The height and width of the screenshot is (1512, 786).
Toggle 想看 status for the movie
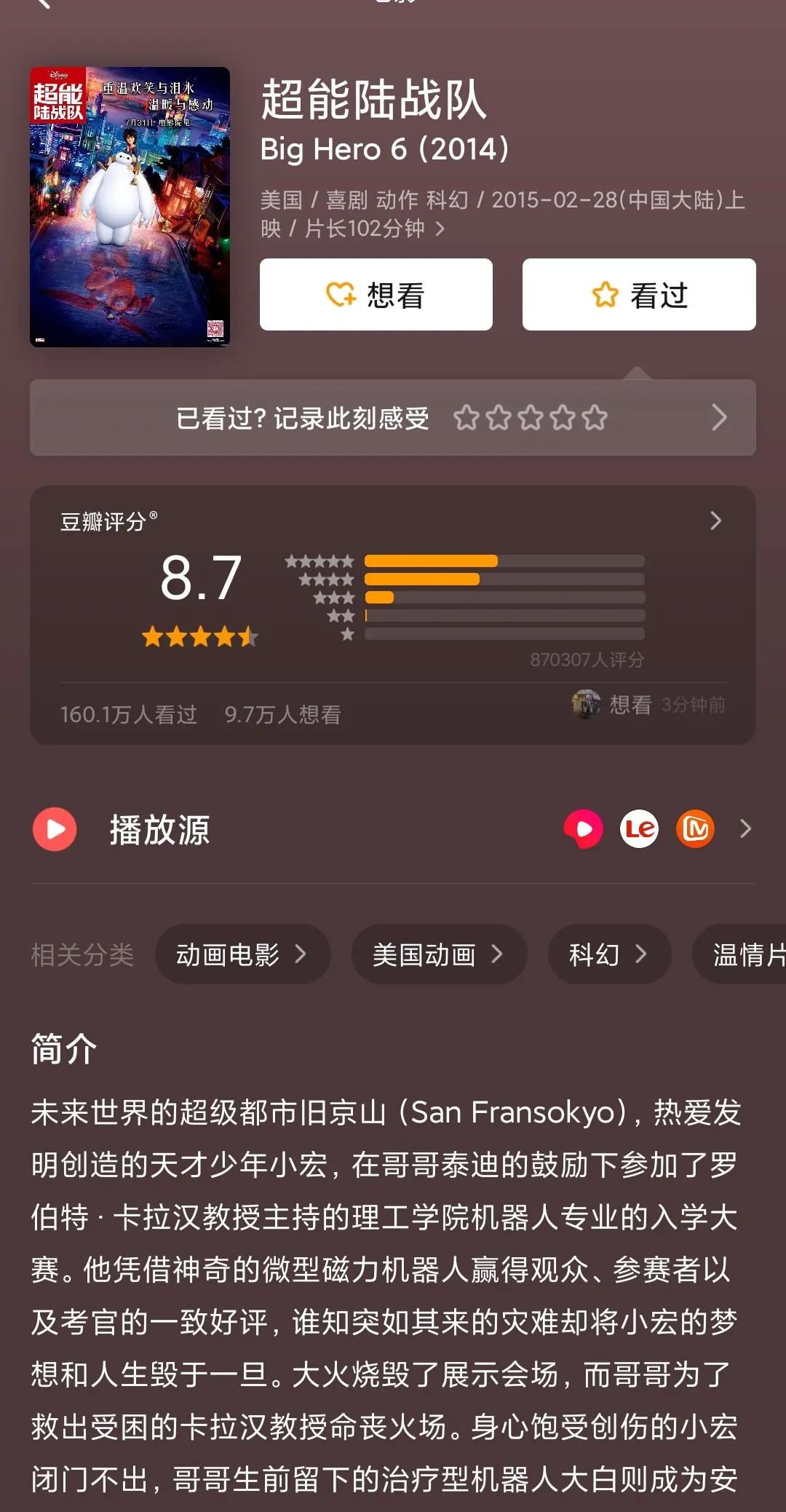(376, 294)
